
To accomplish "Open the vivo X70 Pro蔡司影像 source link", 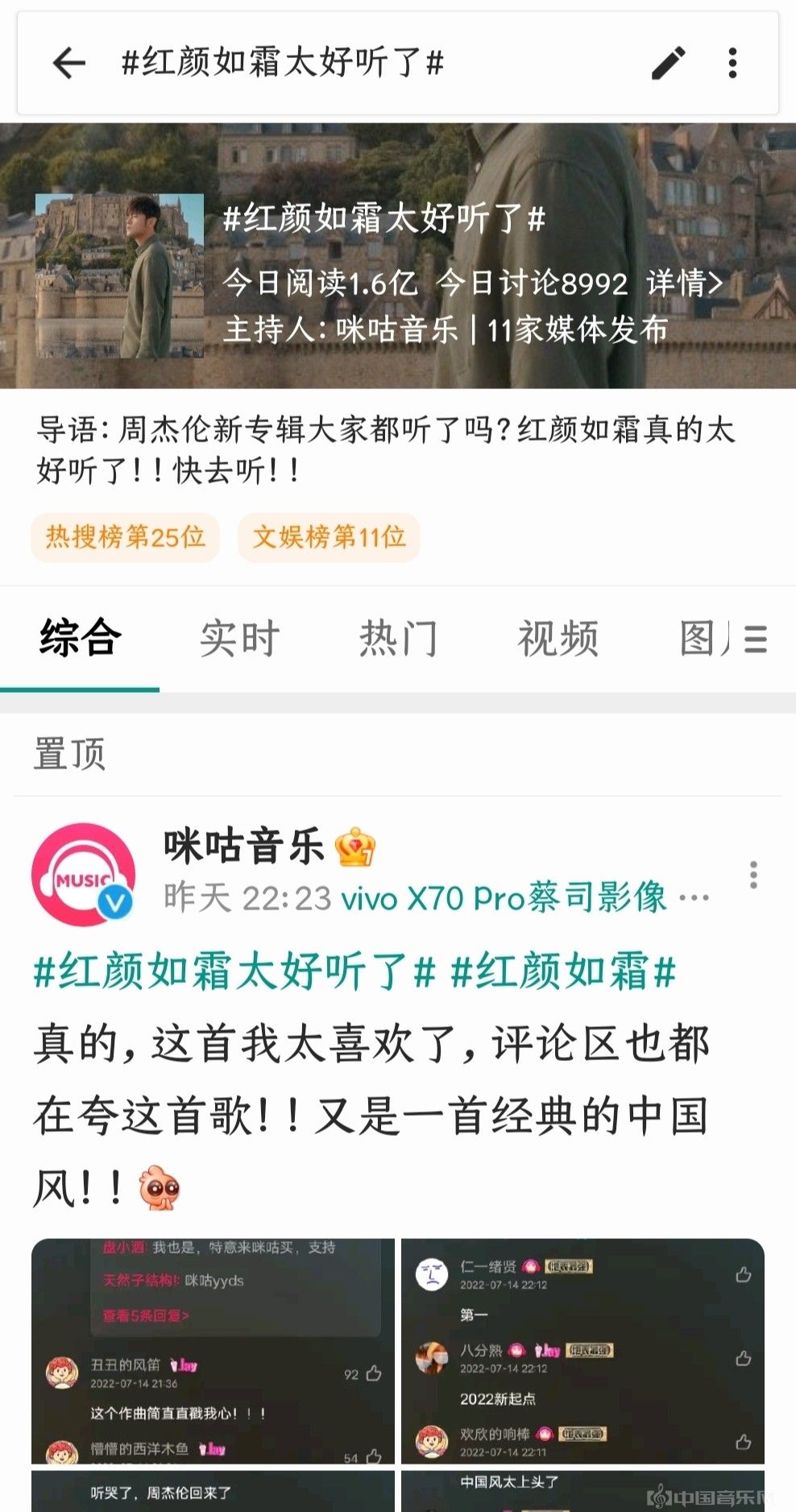I will tap(504, 897).
